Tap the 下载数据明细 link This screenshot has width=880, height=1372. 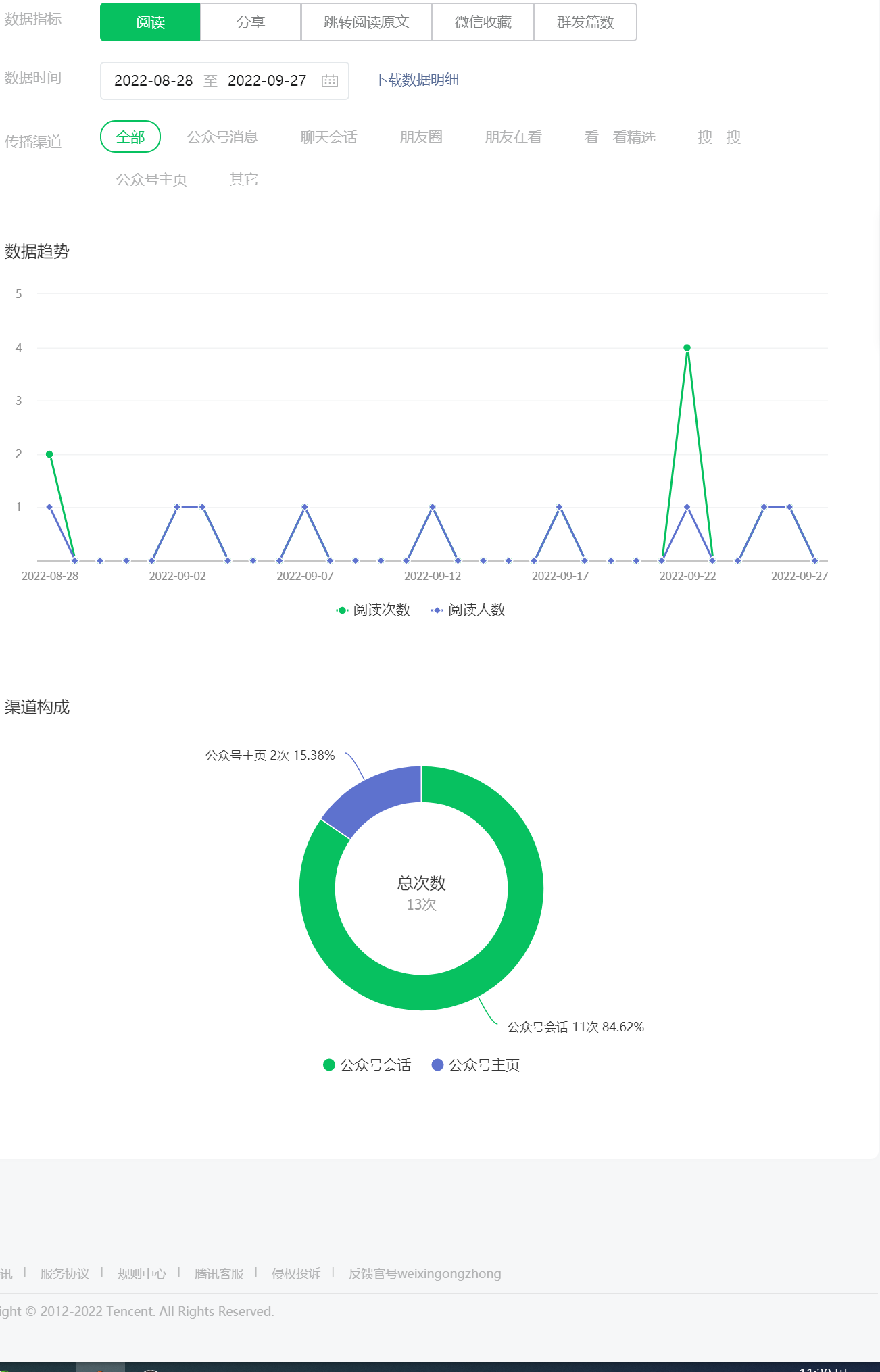pos(416,80)
